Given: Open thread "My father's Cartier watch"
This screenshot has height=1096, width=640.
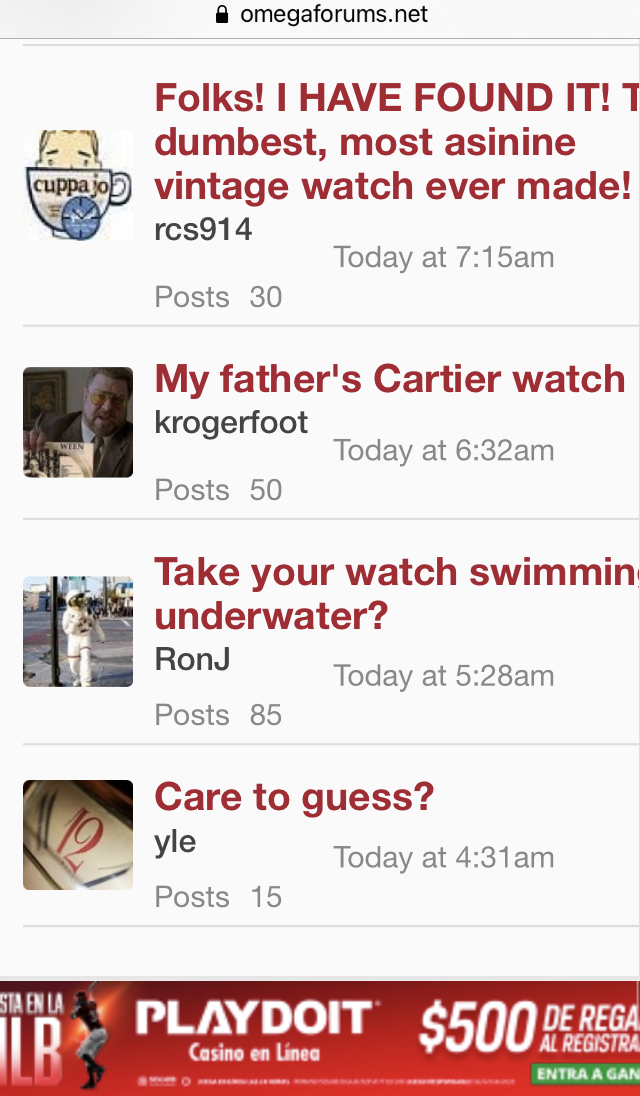Looking at the screenshot, I should tap(390, 379).
